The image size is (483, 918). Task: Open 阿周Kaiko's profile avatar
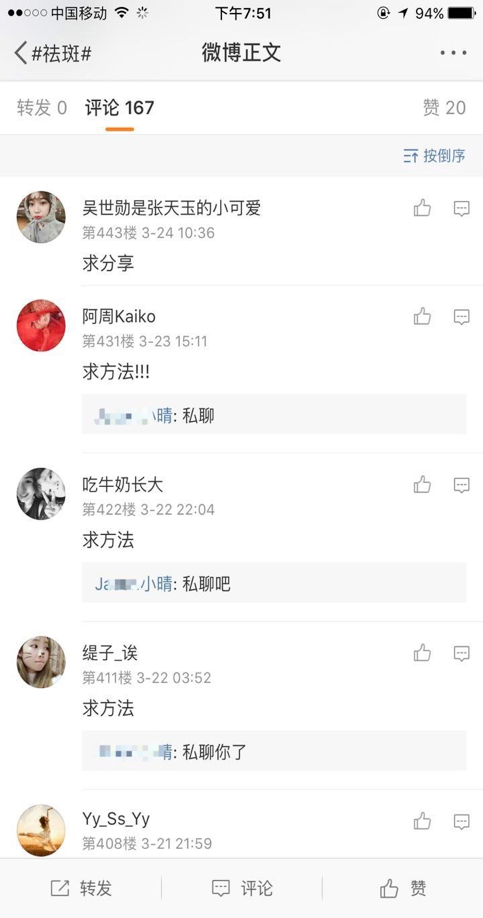[x=41, y=326]
